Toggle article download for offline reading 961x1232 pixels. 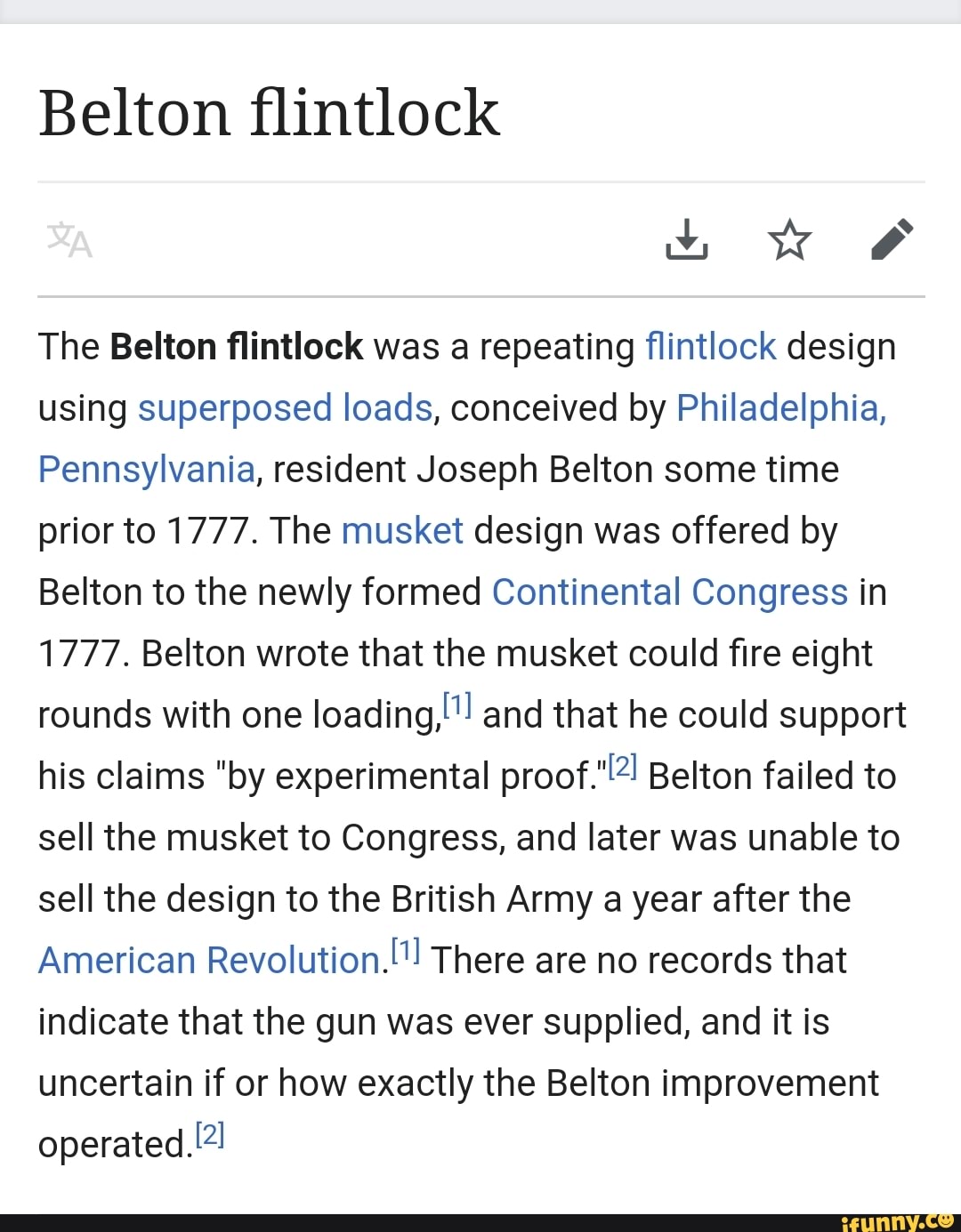point(686,238)
